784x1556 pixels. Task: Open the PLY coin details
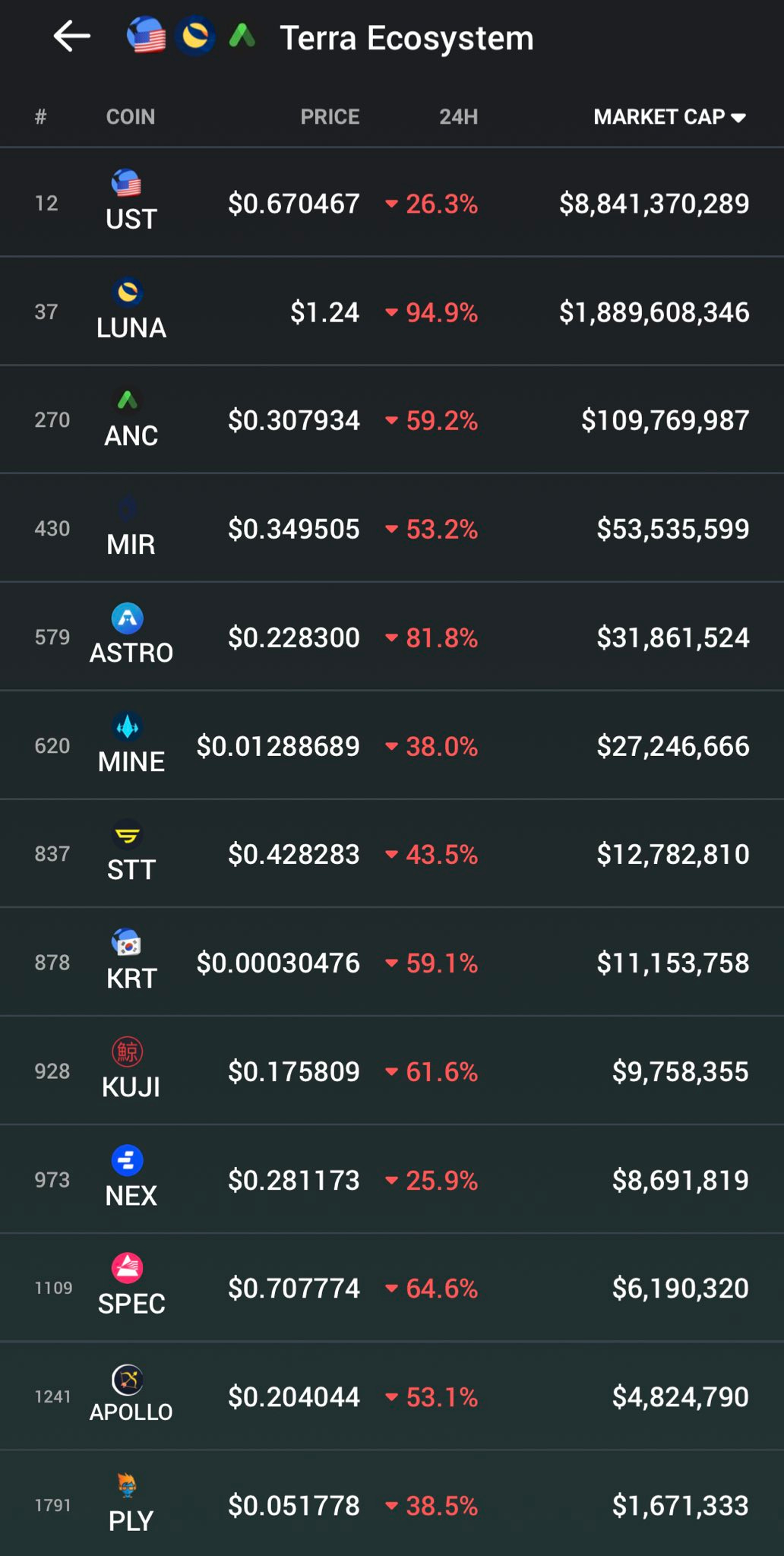pos(392,1504)
